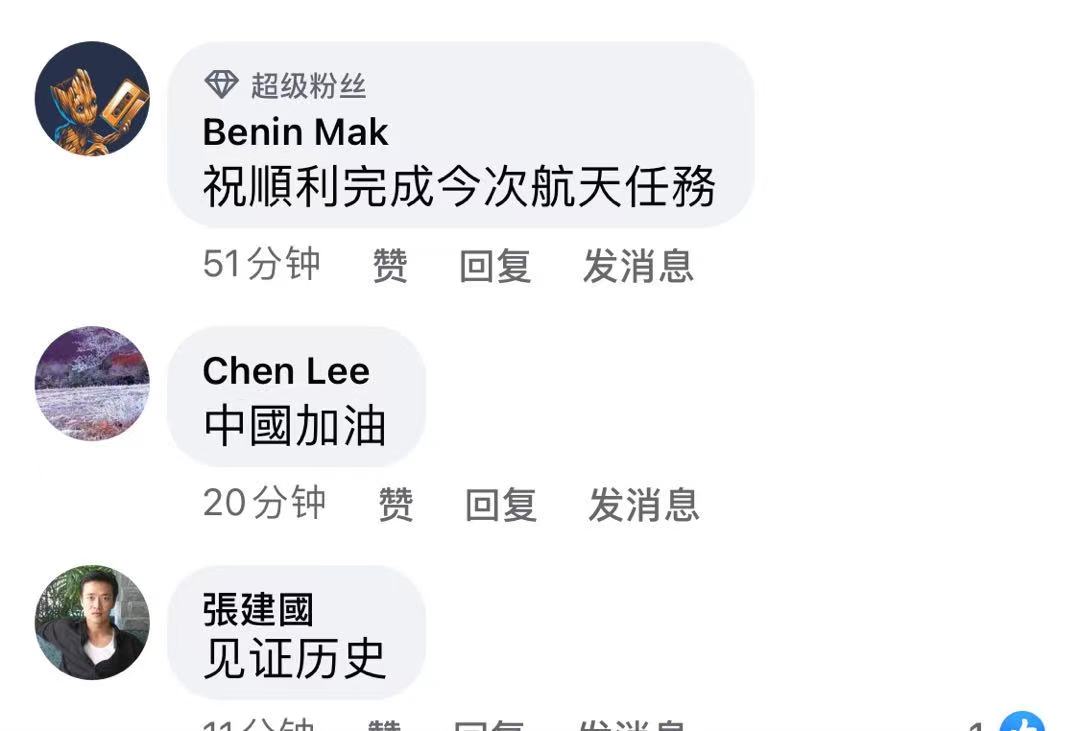Open Chen Lee's profile picture
Viewport: 1080px width, 731px height.
pos(92,383)
